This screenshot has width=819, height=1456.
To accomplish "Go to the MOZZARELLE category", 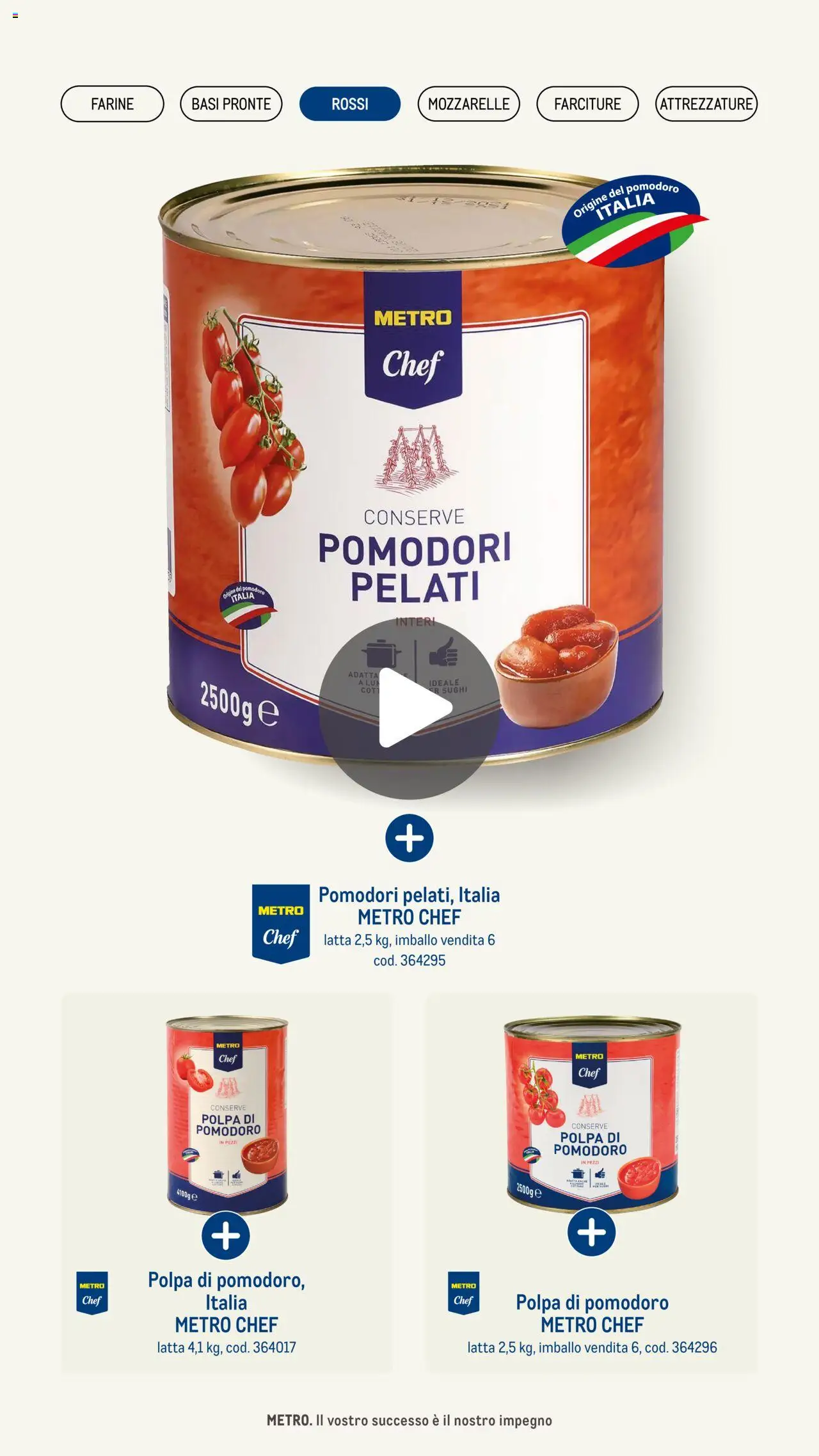I will point(468,104).
